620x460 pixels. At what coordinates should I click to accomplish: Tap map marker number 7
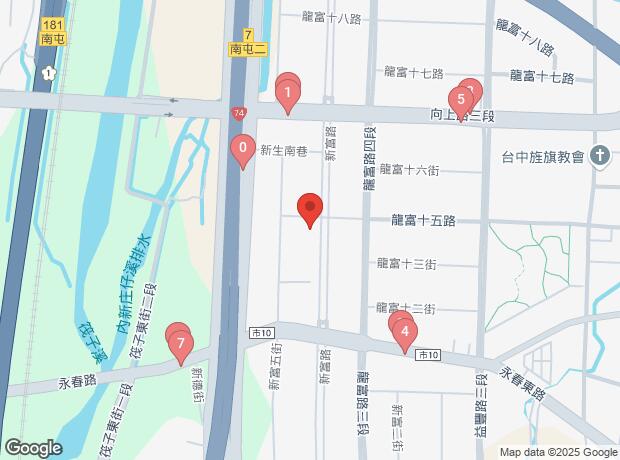coord(180,347)
